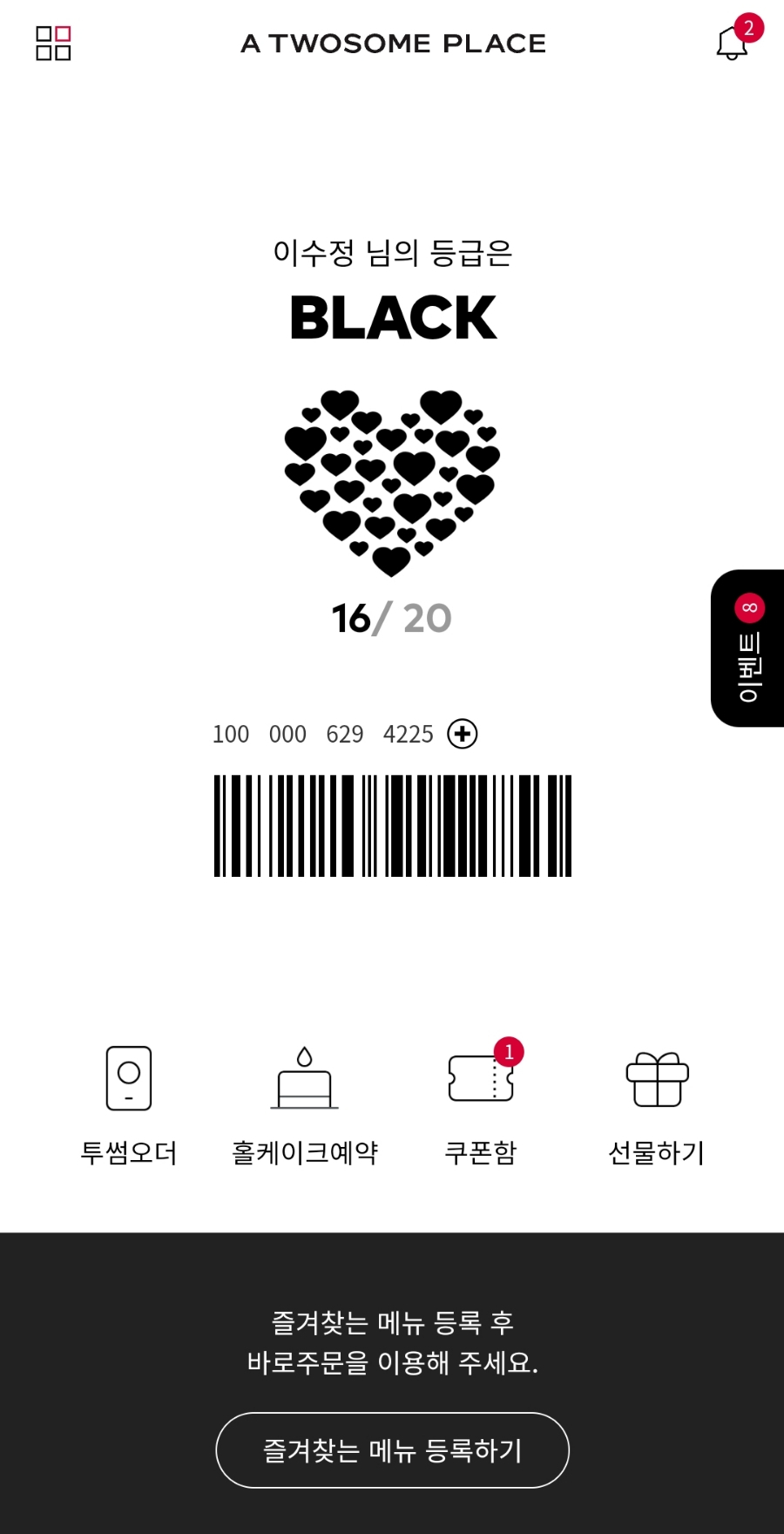Enlarge the membership barcode
Screen dimensions: 784x1534
coord(392,825)
